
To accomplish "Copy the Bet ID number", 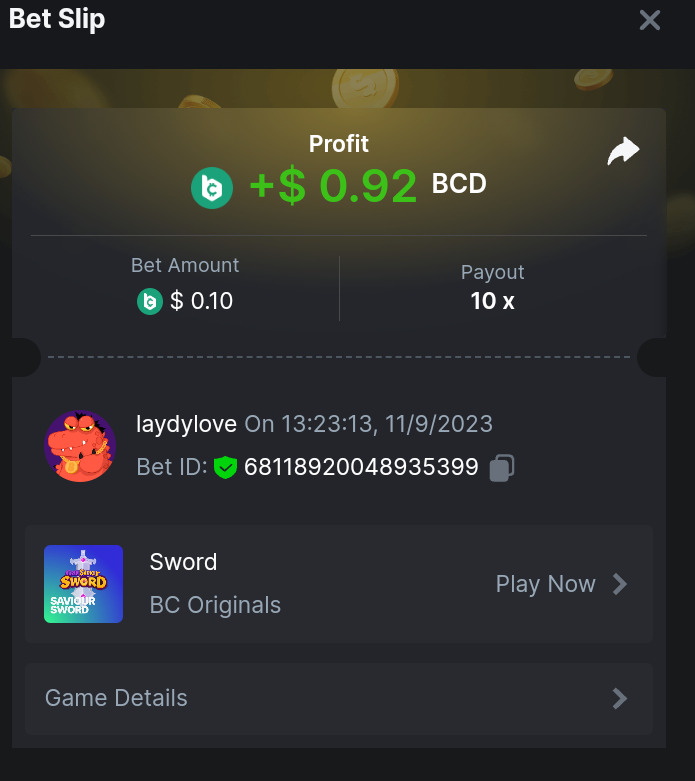I will [502, 467].
